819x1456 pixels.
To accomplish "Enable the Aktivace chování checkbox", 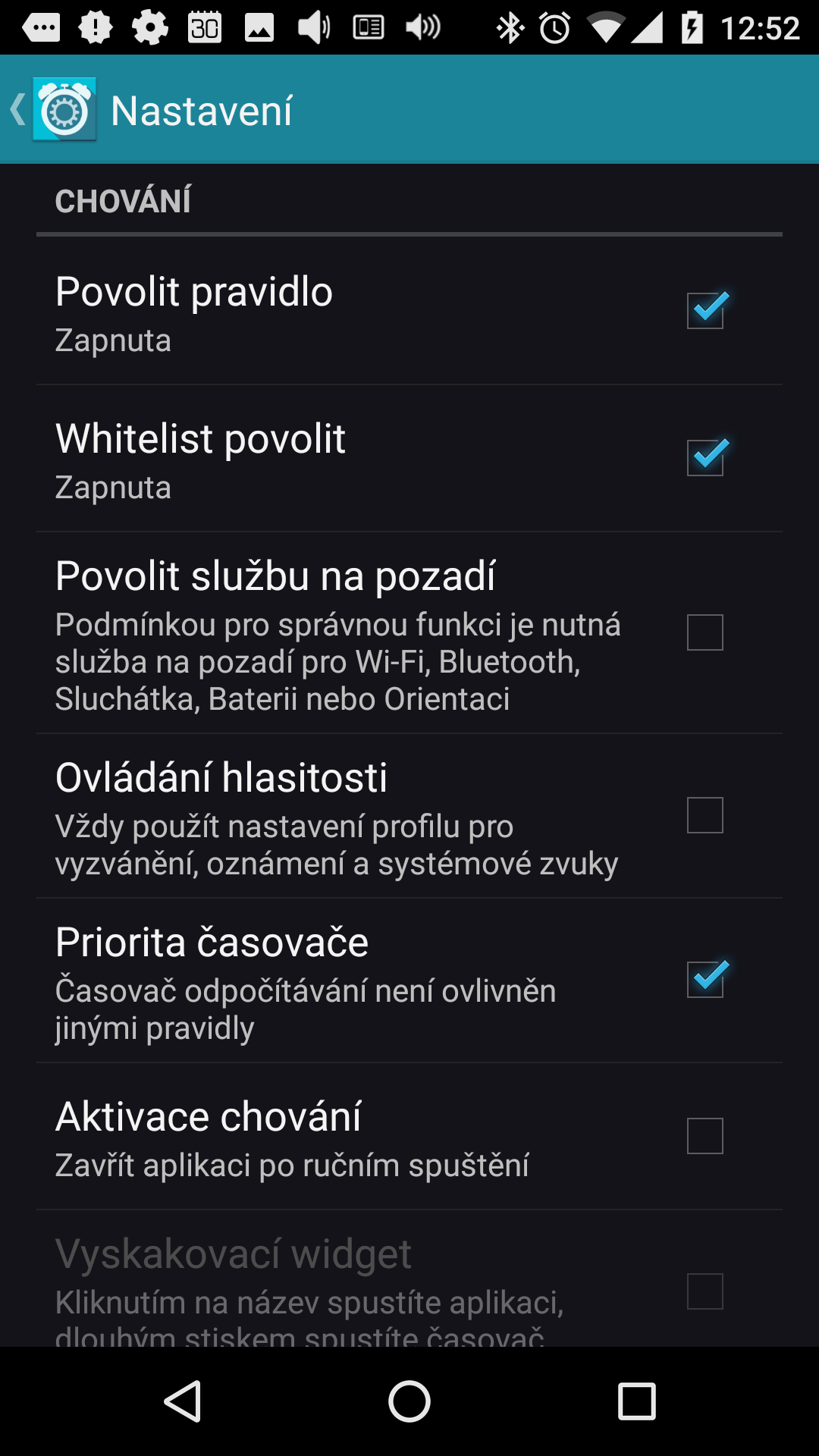I will pos(705,1136).
